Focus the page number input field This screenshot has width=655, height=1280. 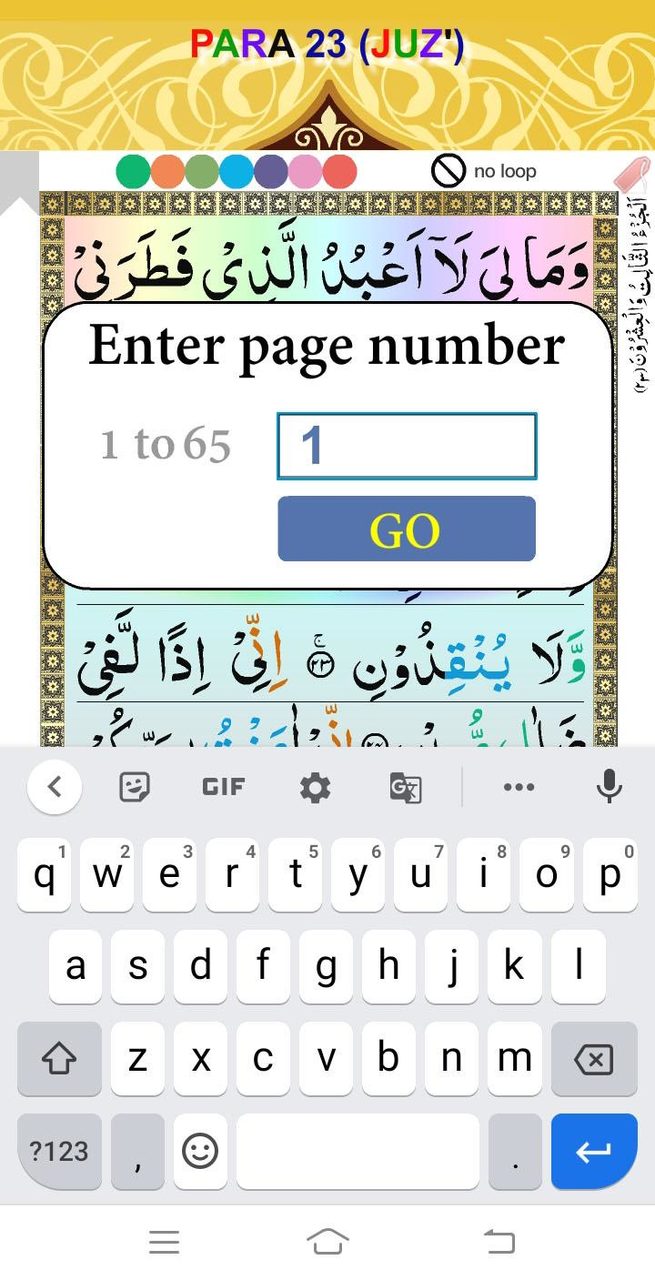click(406, 446)
